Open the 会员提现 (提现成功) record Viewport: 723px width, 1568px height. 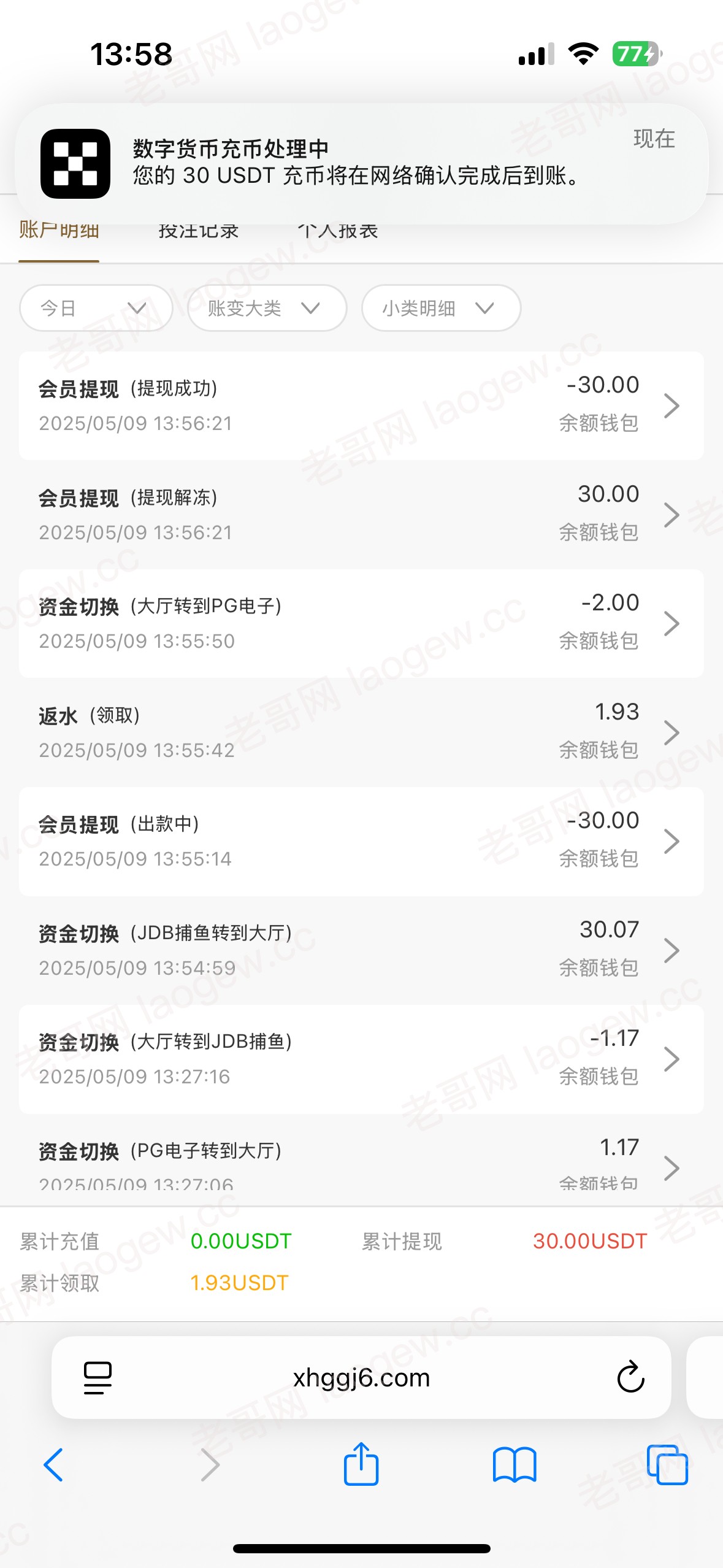click(361, 405)
